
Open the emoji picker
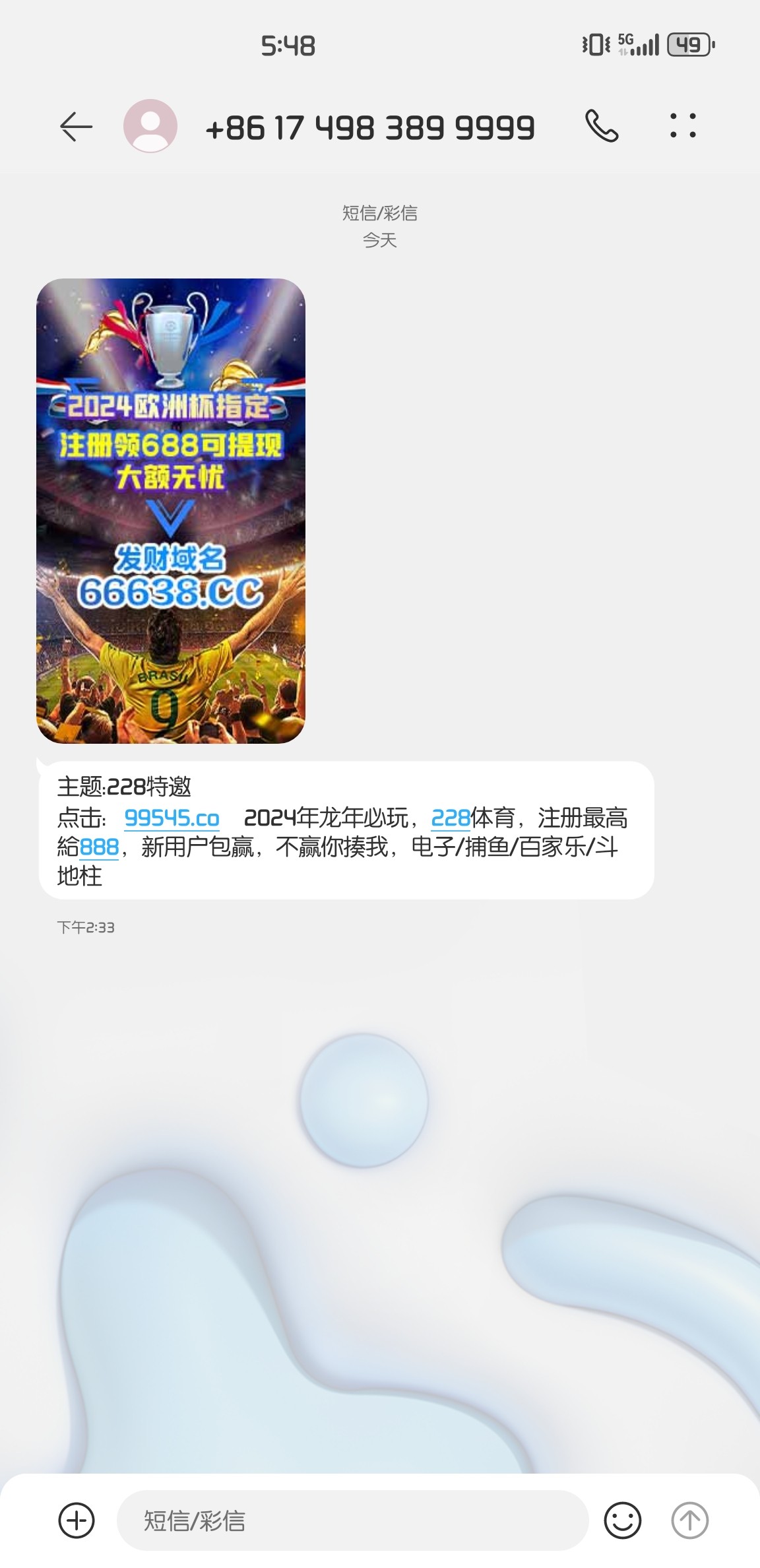click(x=622, y=1520)
